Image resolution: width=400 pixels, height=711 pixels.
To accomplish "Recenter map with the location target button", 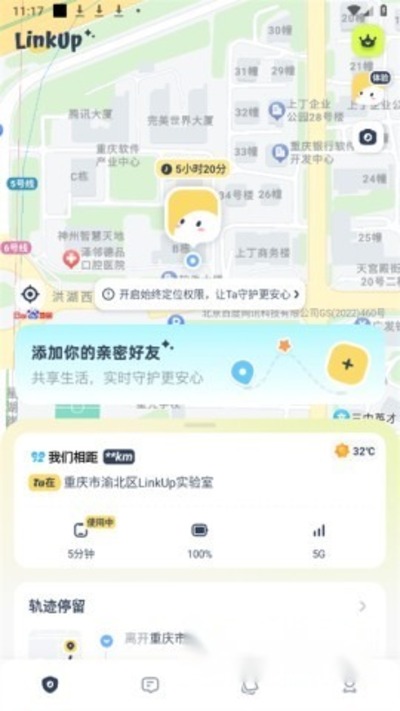I will point(30,295).
